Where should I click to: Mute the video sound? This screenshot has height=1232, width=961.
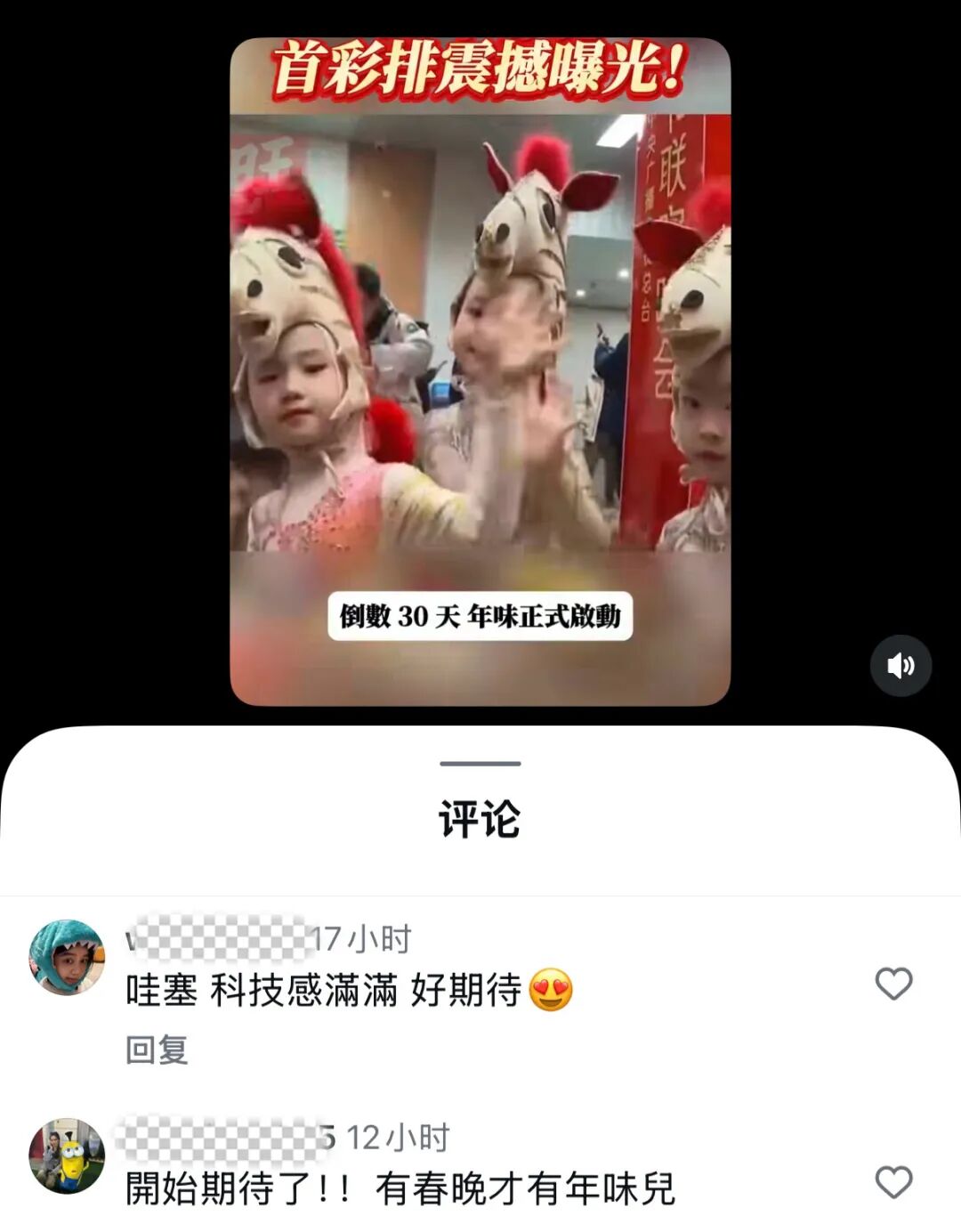[900, 665]
